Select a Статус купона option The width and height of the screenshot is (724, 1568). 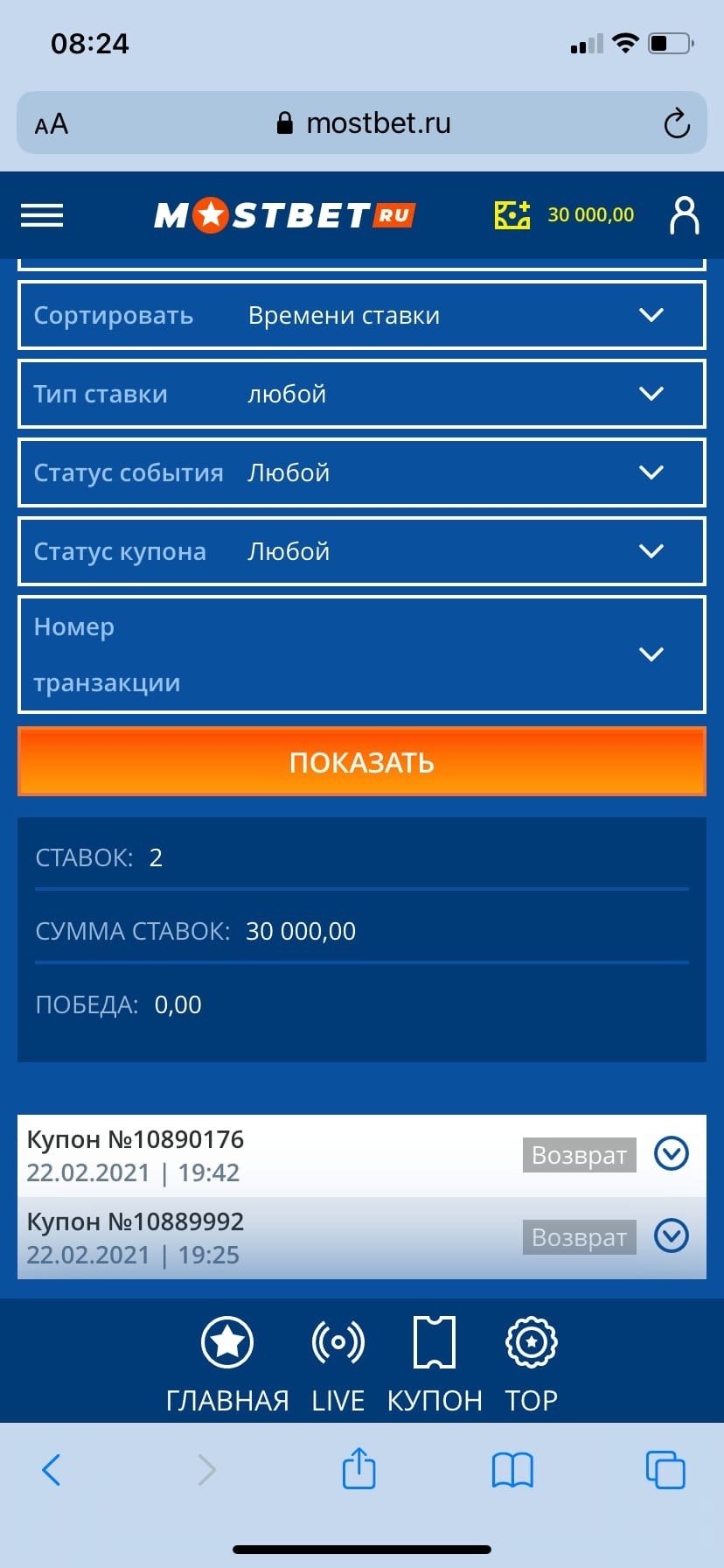click(x=362, y=551)
